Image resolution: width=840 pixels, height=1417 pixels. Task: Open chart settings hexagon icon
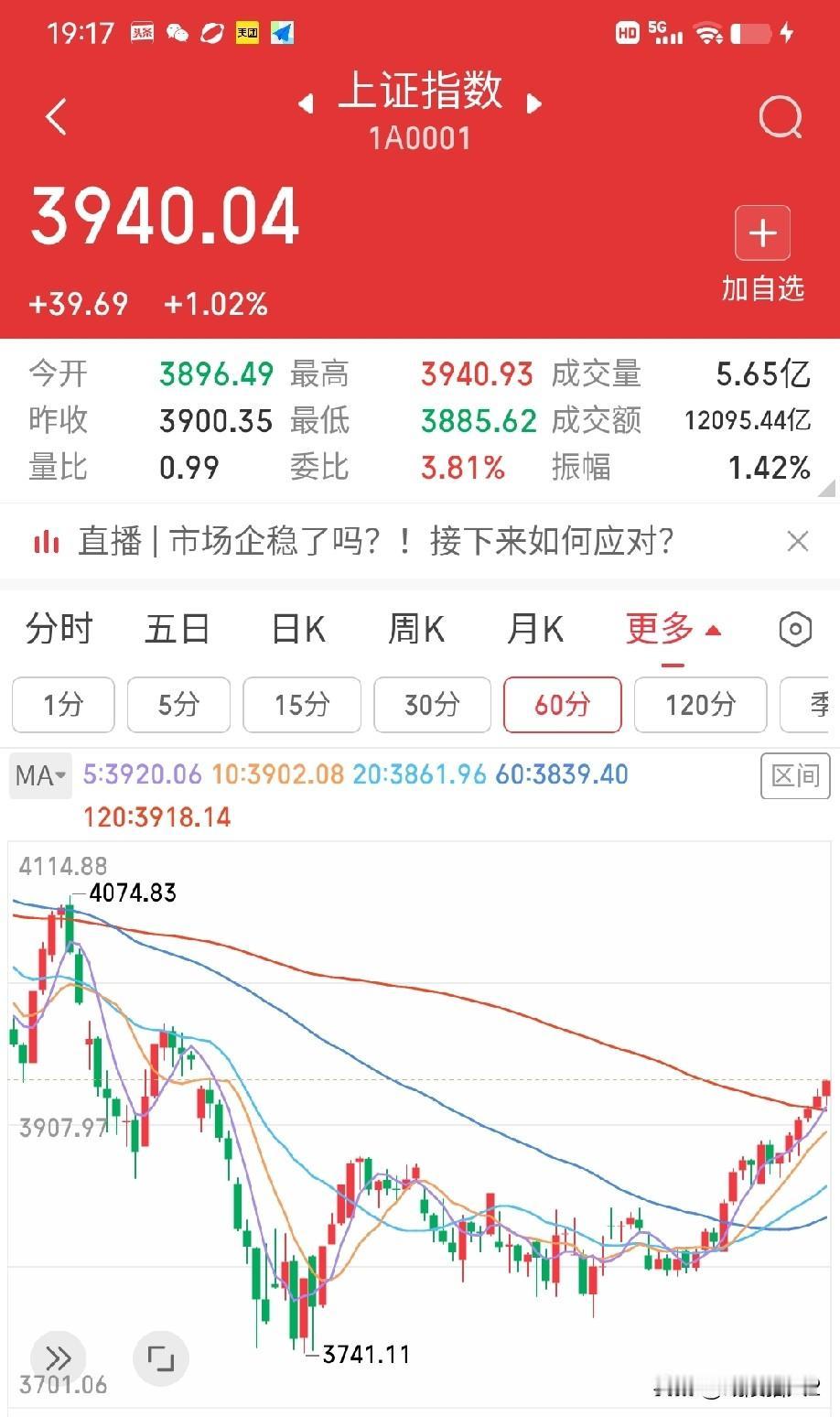click(795, 630)
